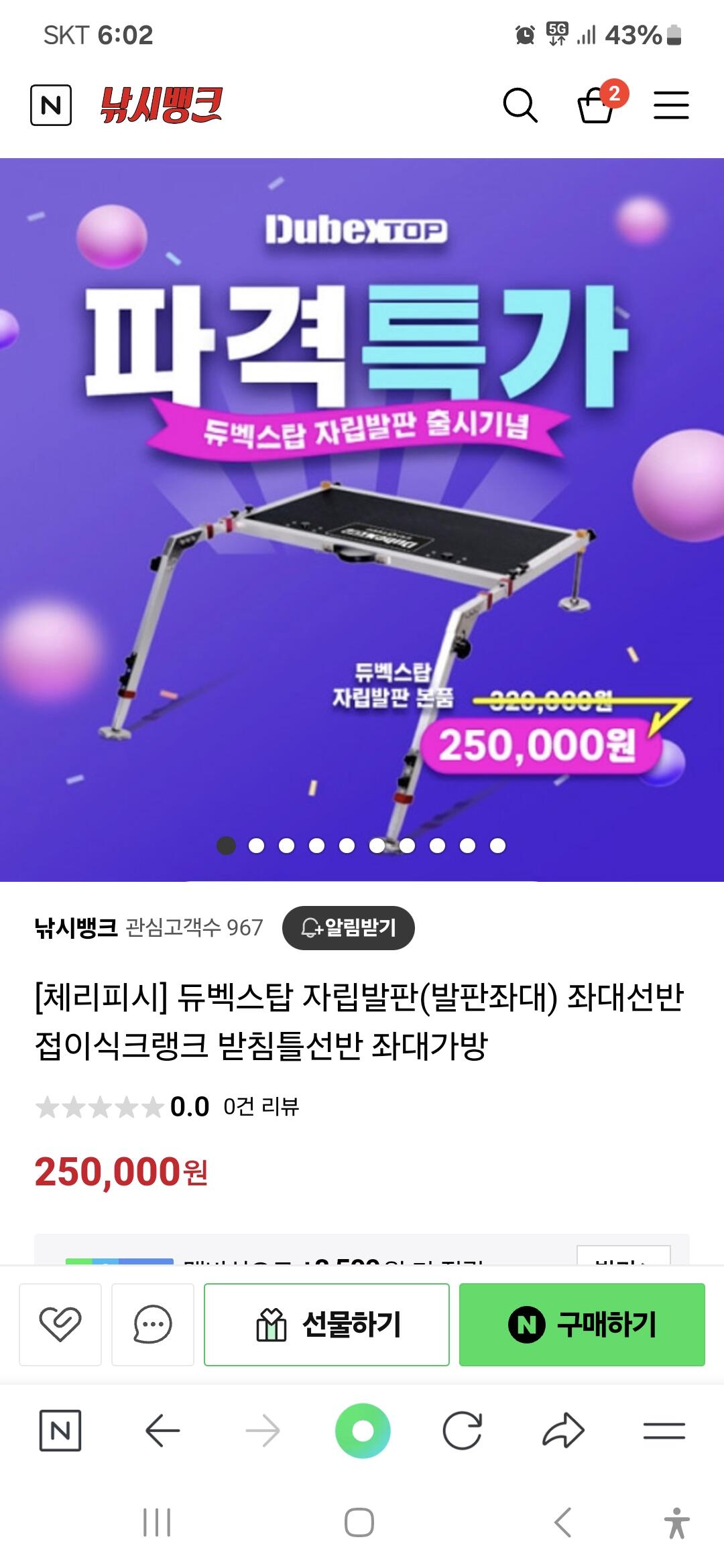This screenshot has height=1568, width=724.
Task: Open the 0건 리뷰 reviews link
Action: [261, 1106]
